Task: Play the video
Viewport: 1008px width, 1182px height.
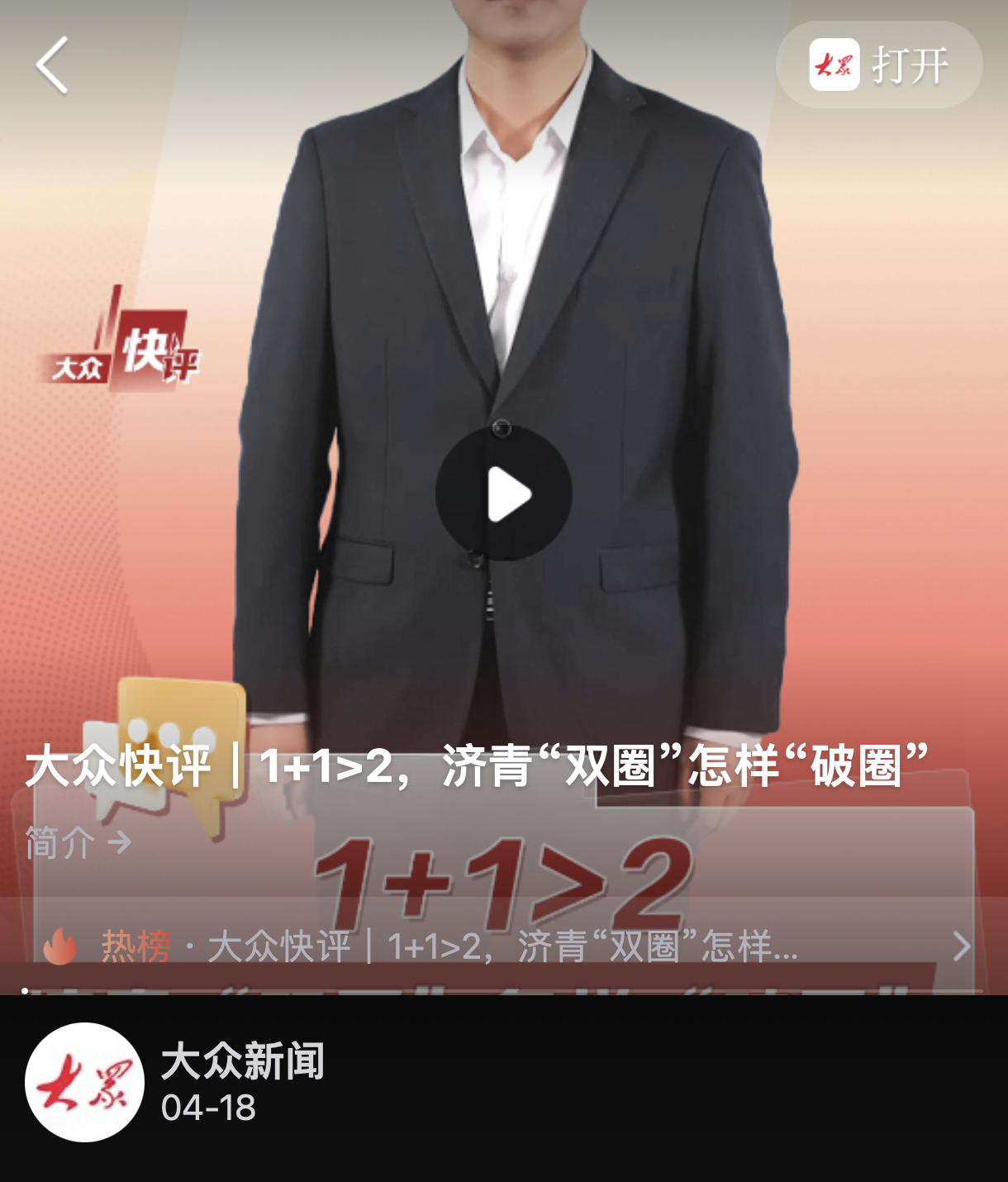Action: (x=504, y=494)
